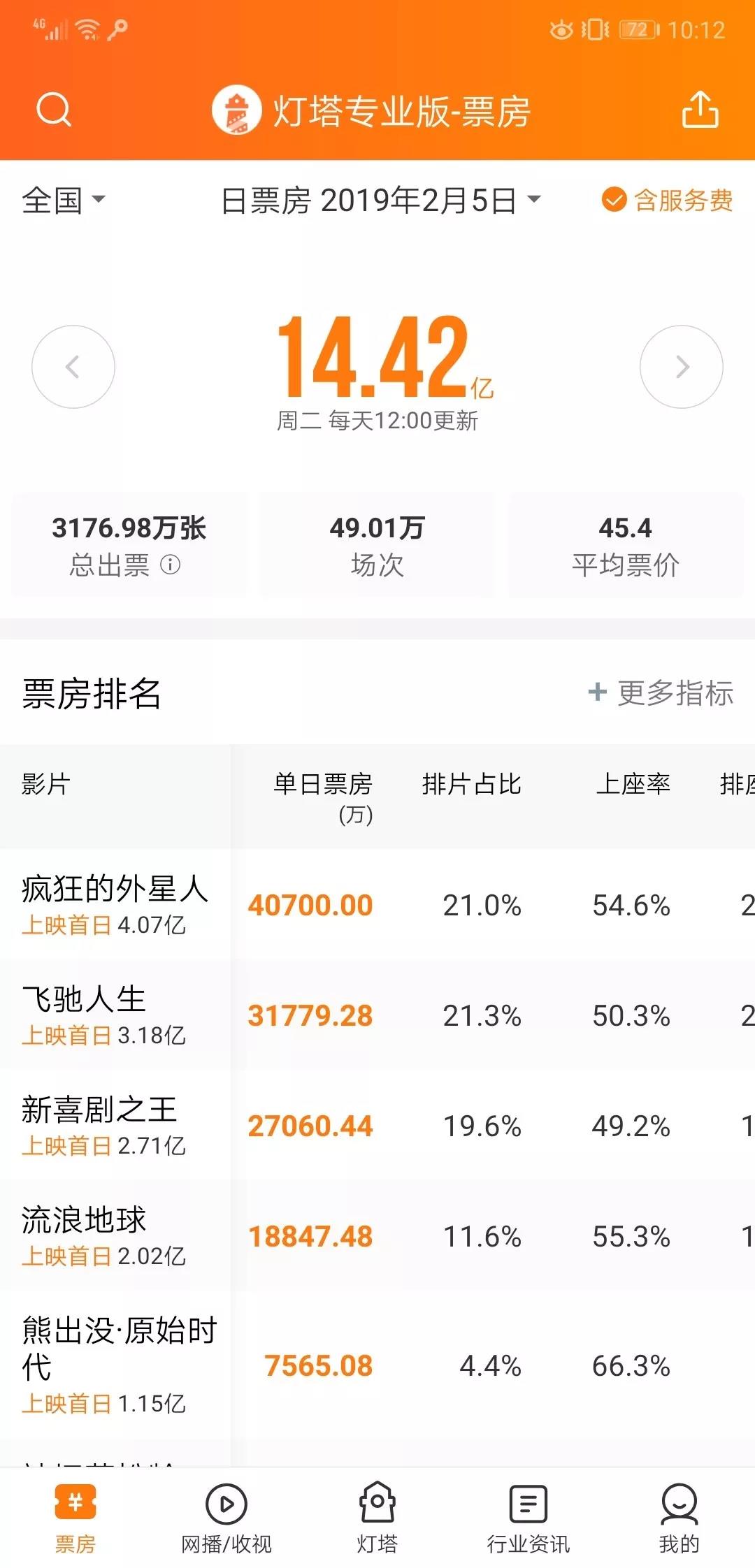Open the date picker for 2019年2月5日
The image size is (755, 1568).
[381, 201]
